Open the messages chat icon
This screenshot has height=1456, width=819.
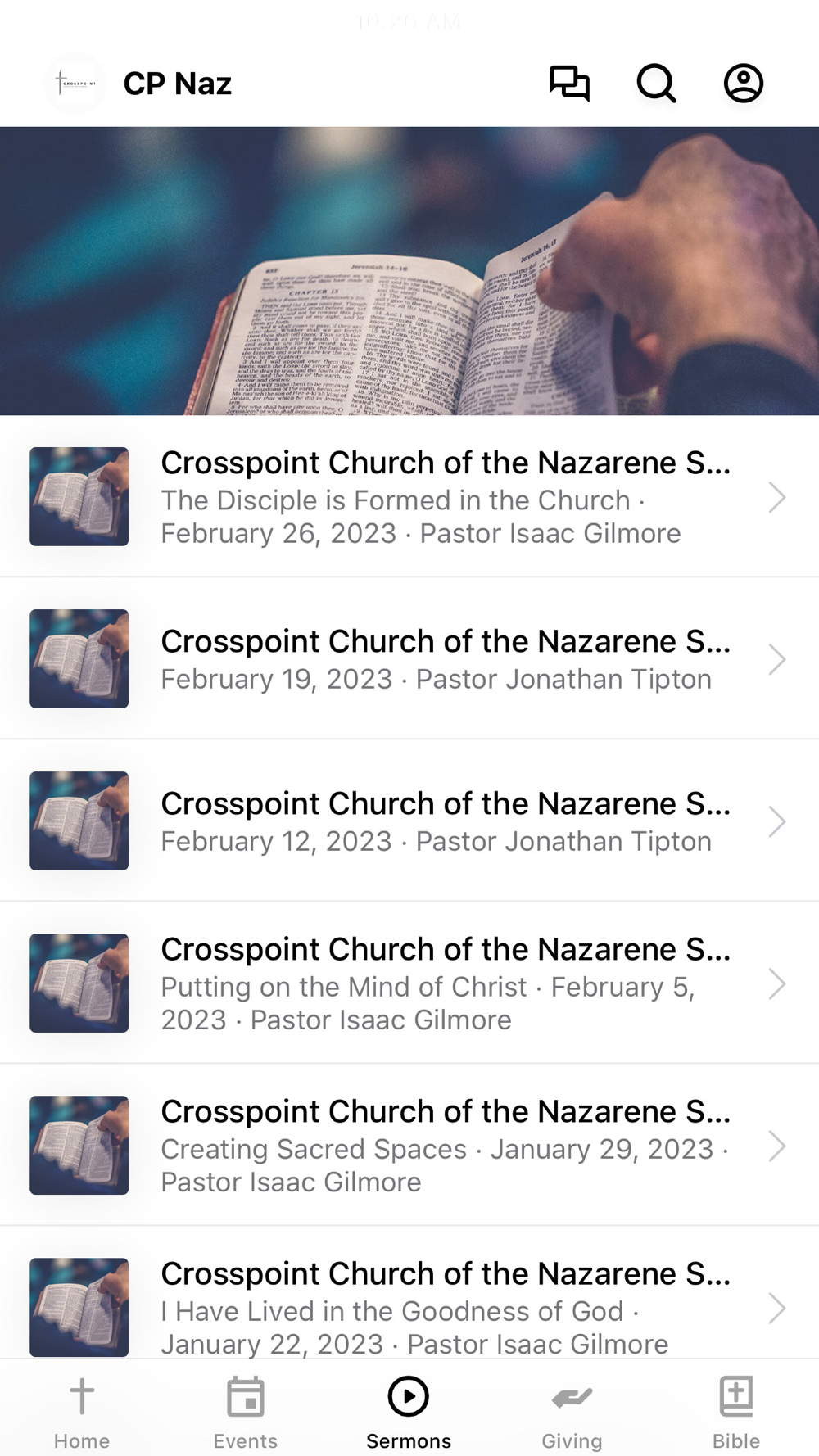(569, 84)
